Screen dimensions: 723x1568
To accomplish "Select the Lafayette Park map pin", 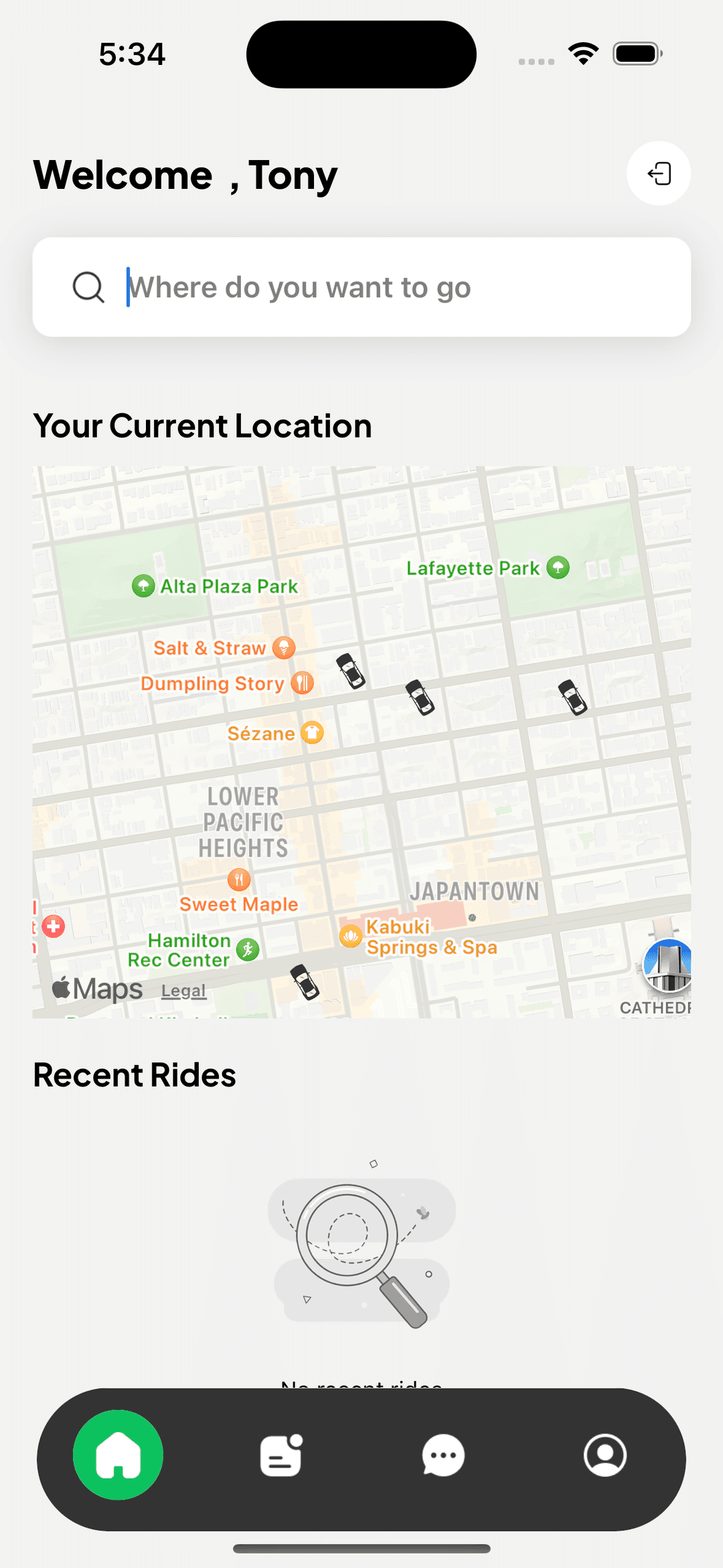I will 558,567.
